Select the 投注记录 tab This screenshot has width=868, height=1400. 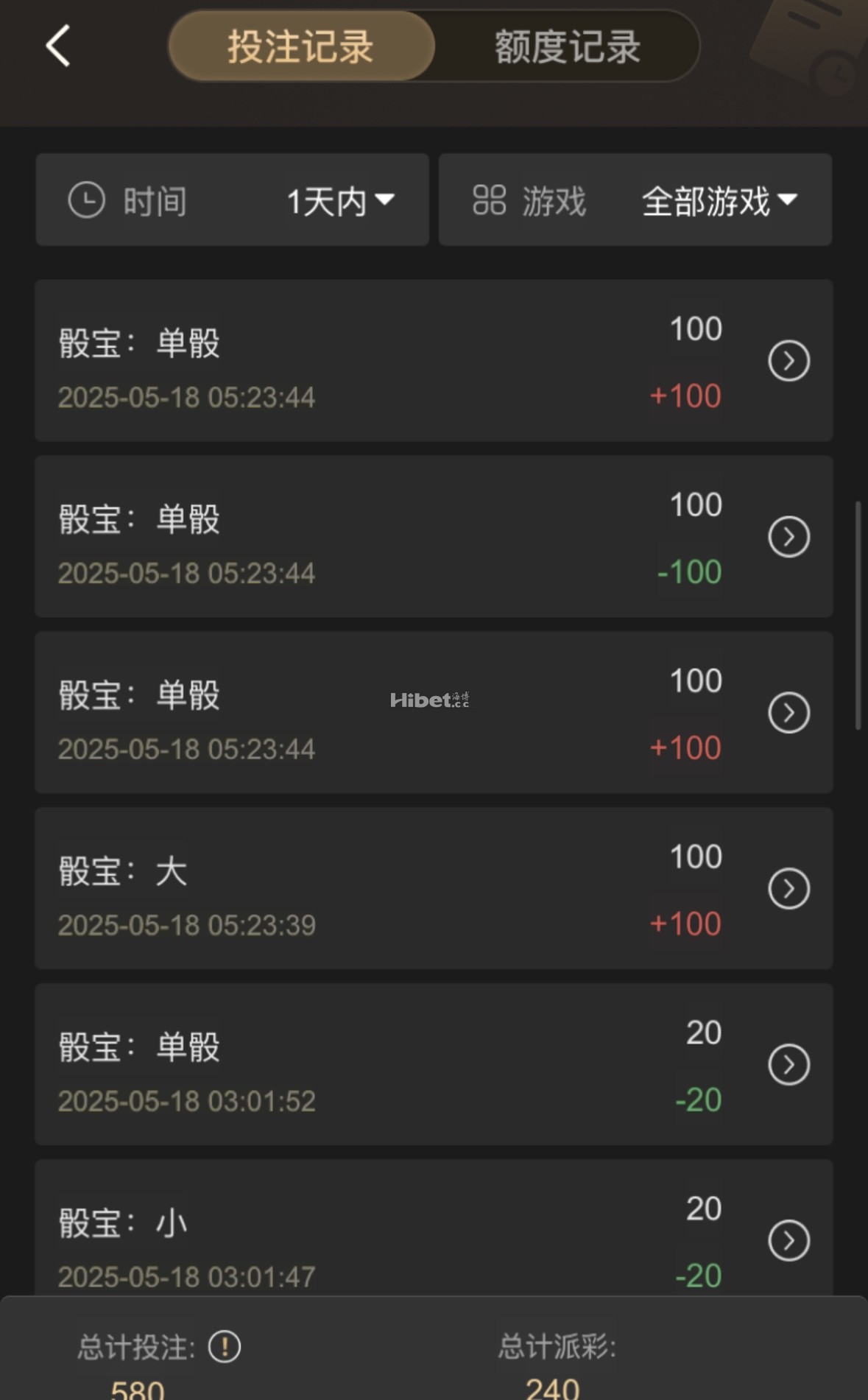tap(301, 46)
